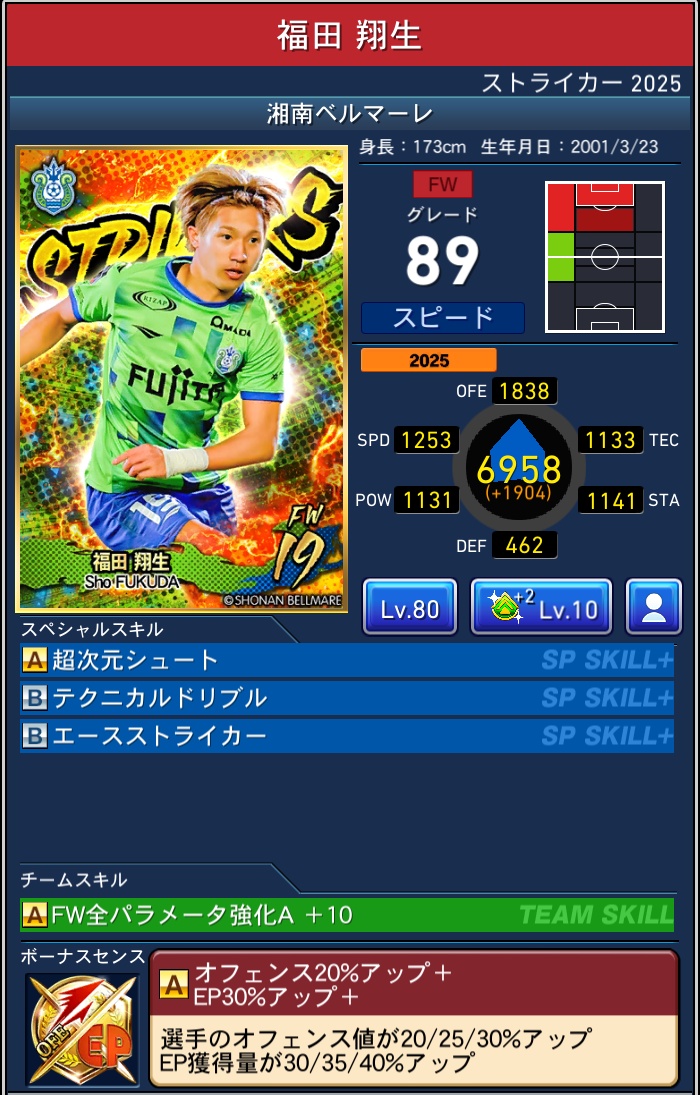Tap the Lv.80 level button
This screenshot has width=700, height=1095.
coord(409,607)
